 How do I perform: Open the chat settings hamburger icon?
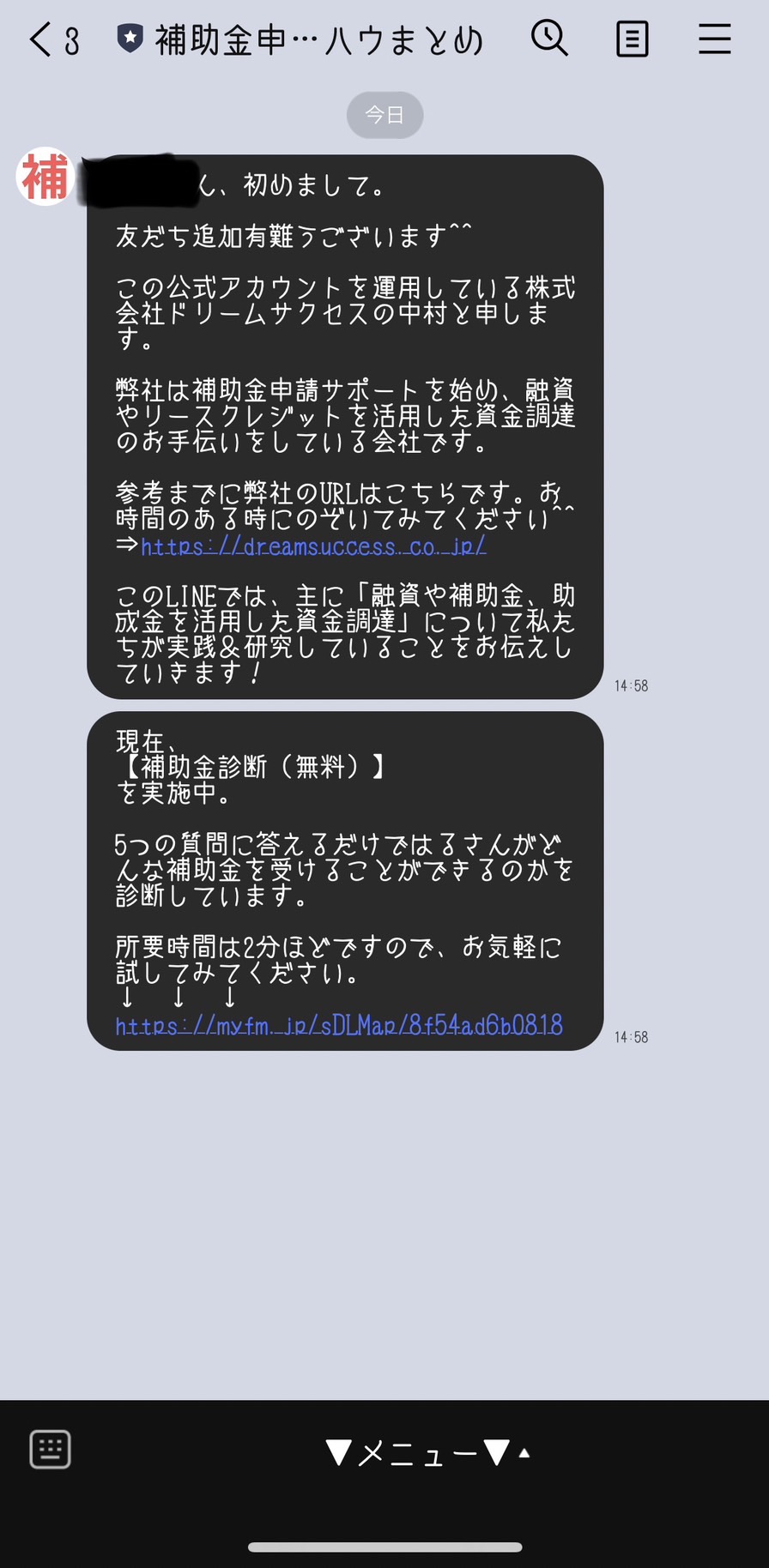[x=714, y=39]
